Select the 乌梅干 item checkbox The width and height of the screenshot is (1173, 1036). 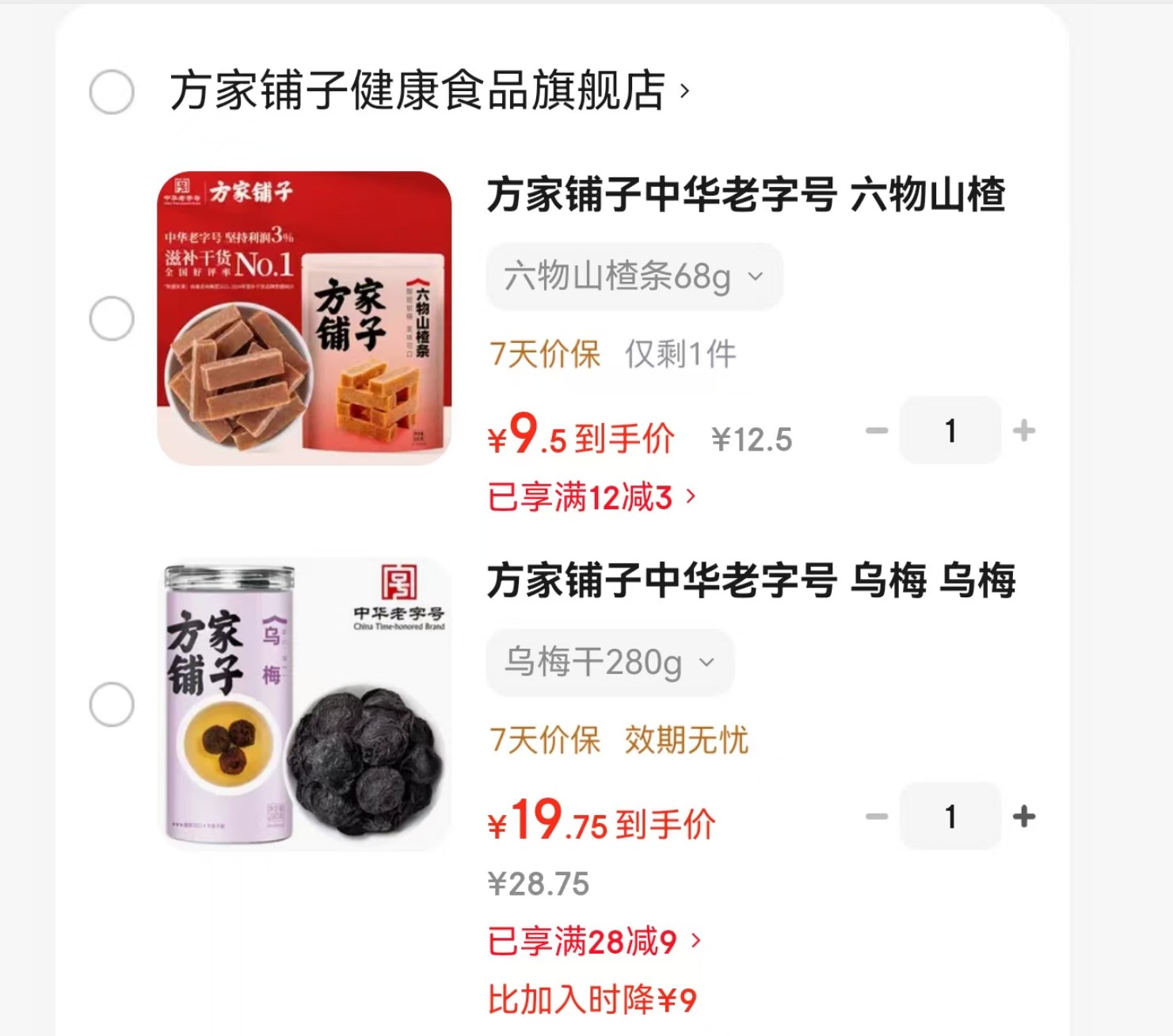pos(112,704)
